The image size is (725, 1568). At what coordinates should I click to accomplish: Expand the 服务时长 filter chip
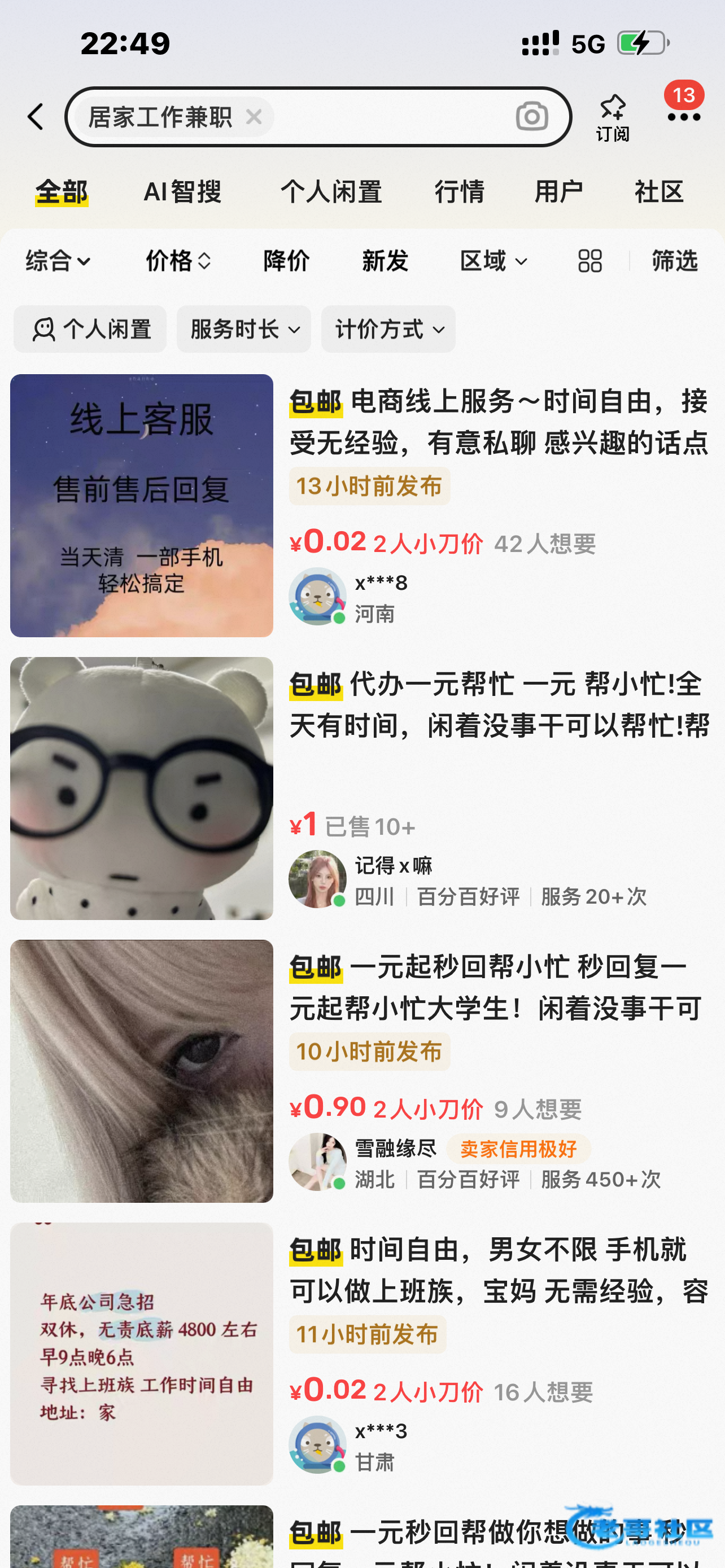coord(244,329)
